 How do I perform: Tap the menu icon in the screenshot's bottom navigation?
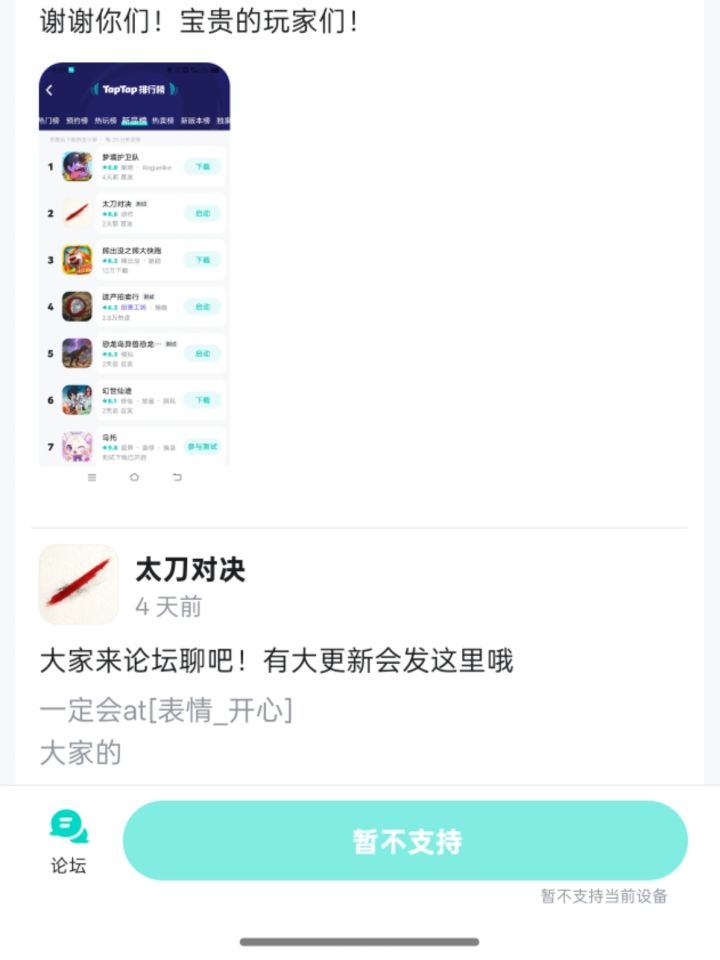[x=92, y=478]
